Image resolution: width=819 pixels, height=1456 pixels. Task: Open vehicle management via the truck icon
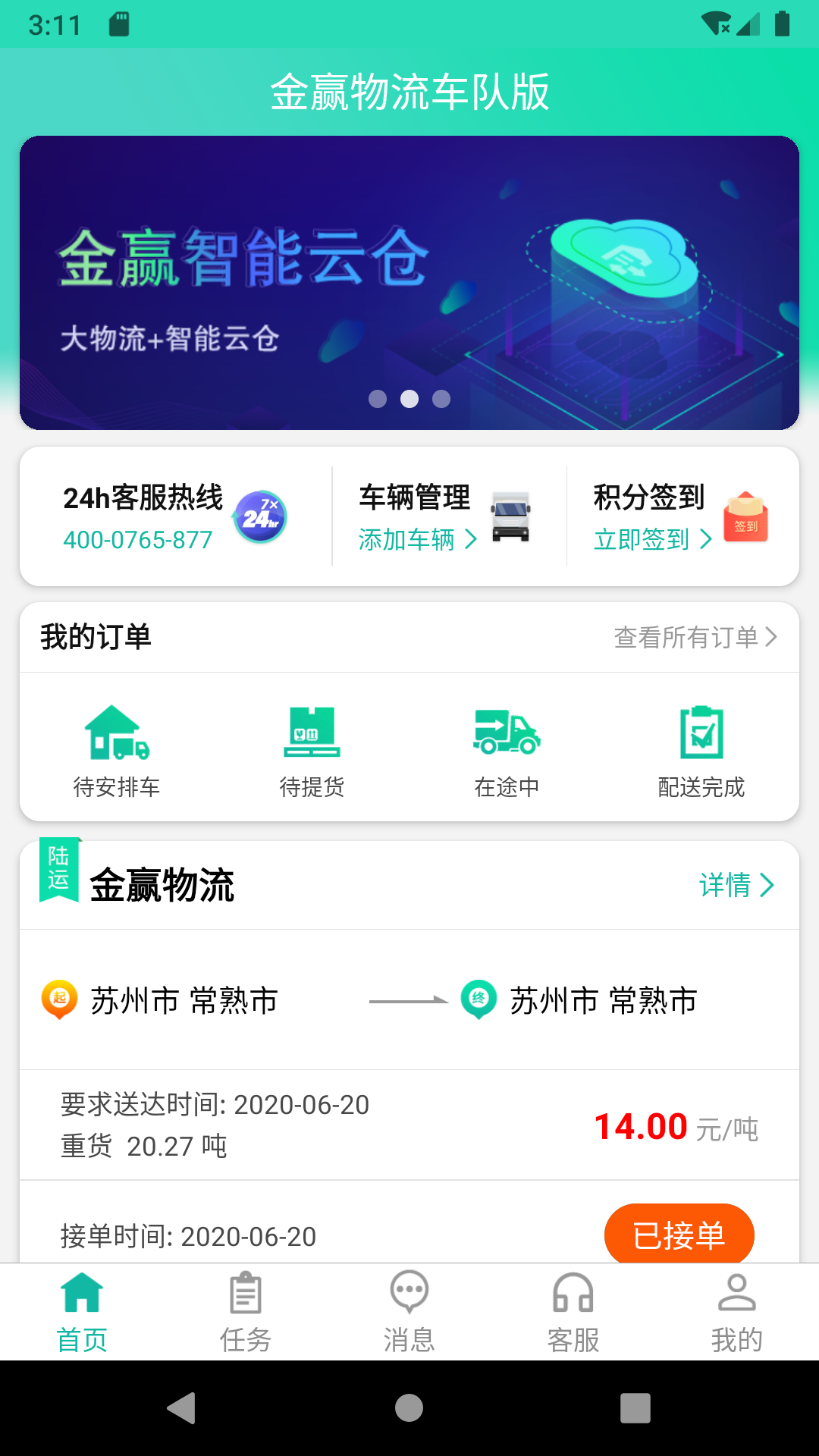[512, 516]
